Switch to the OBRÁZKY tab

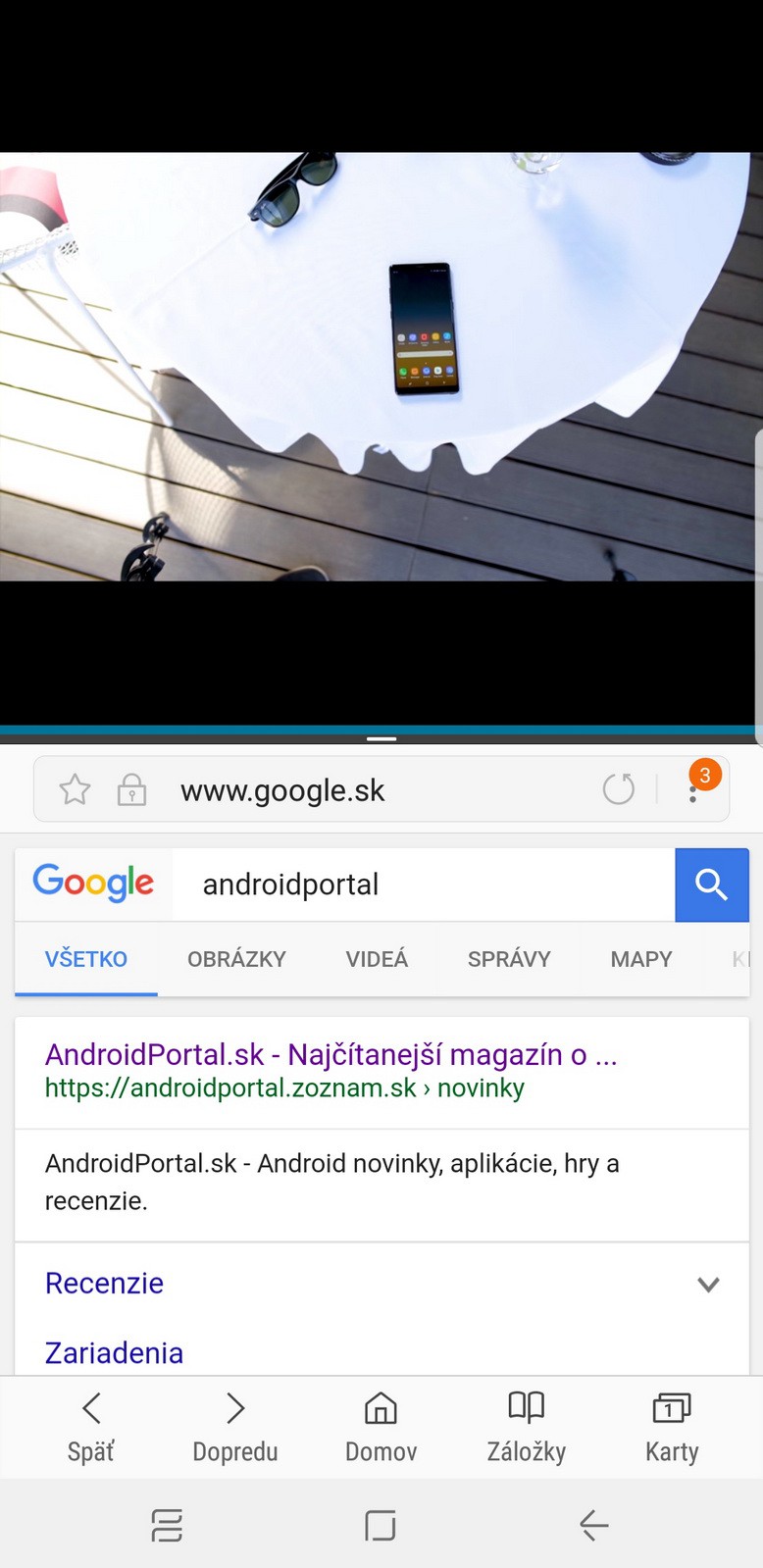236,959
